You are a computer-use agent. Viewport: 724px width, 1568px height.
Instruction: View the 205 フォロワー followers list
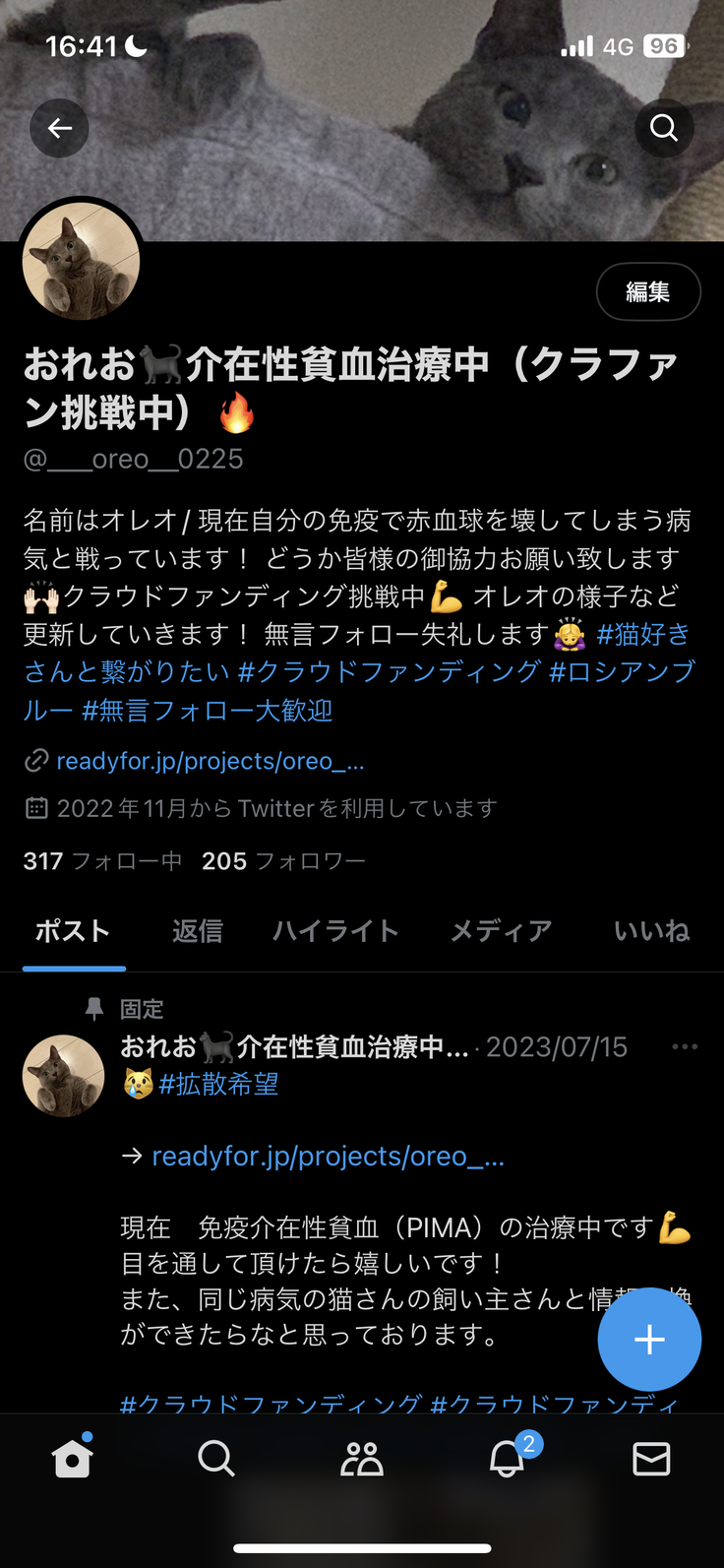click(x=283, y=861)
